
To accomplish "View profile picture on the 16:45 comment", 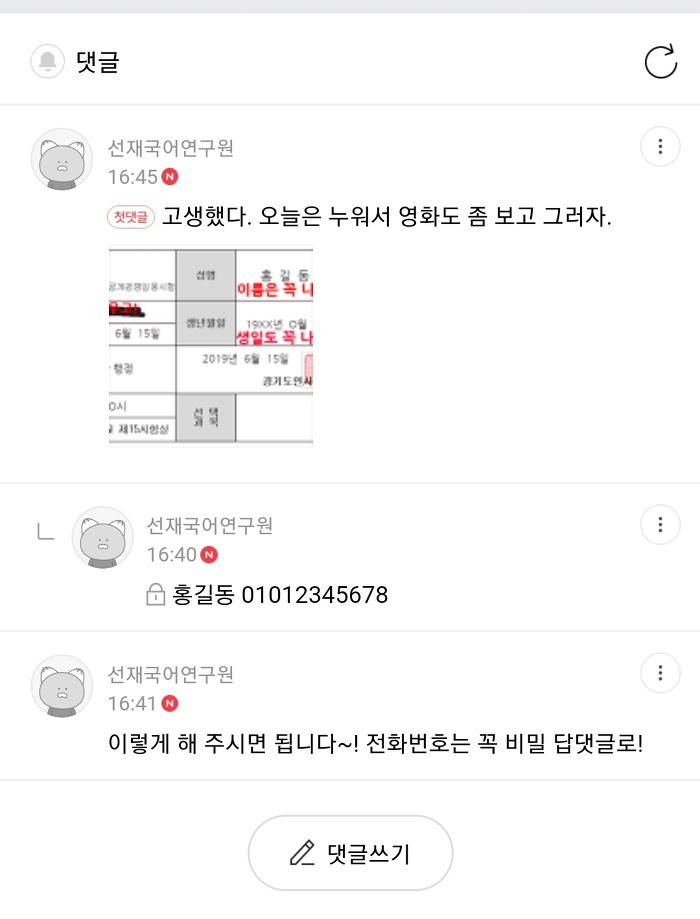I will (x=62, y=159).
